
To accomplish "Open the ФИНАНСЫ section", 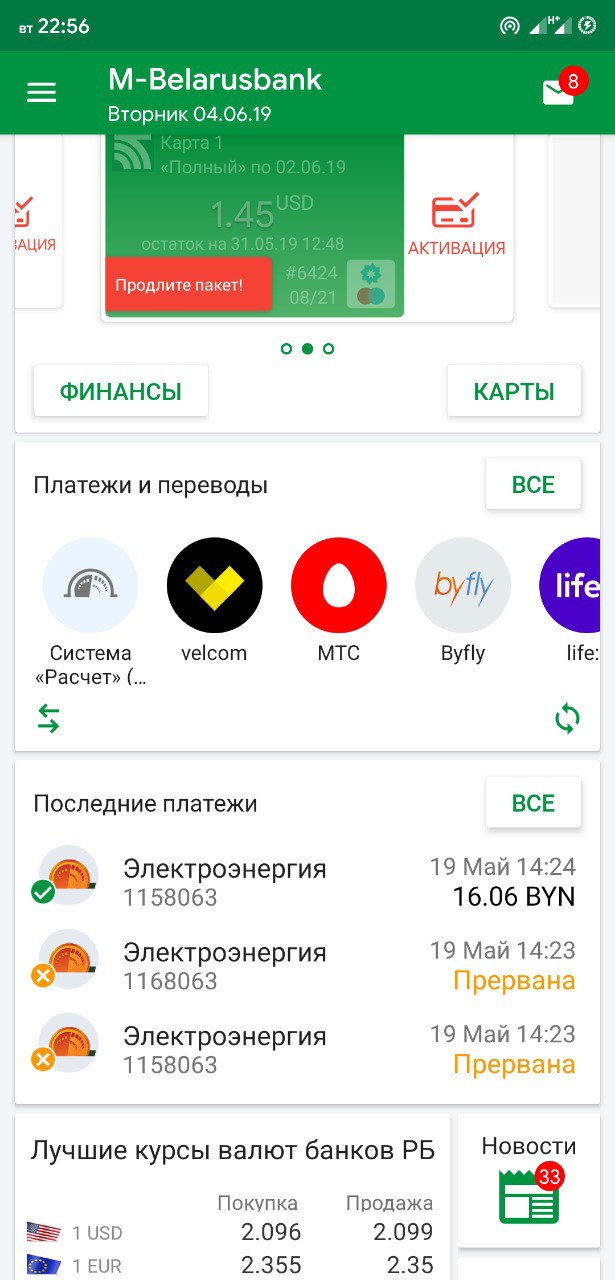I will (x=121, y=391).
